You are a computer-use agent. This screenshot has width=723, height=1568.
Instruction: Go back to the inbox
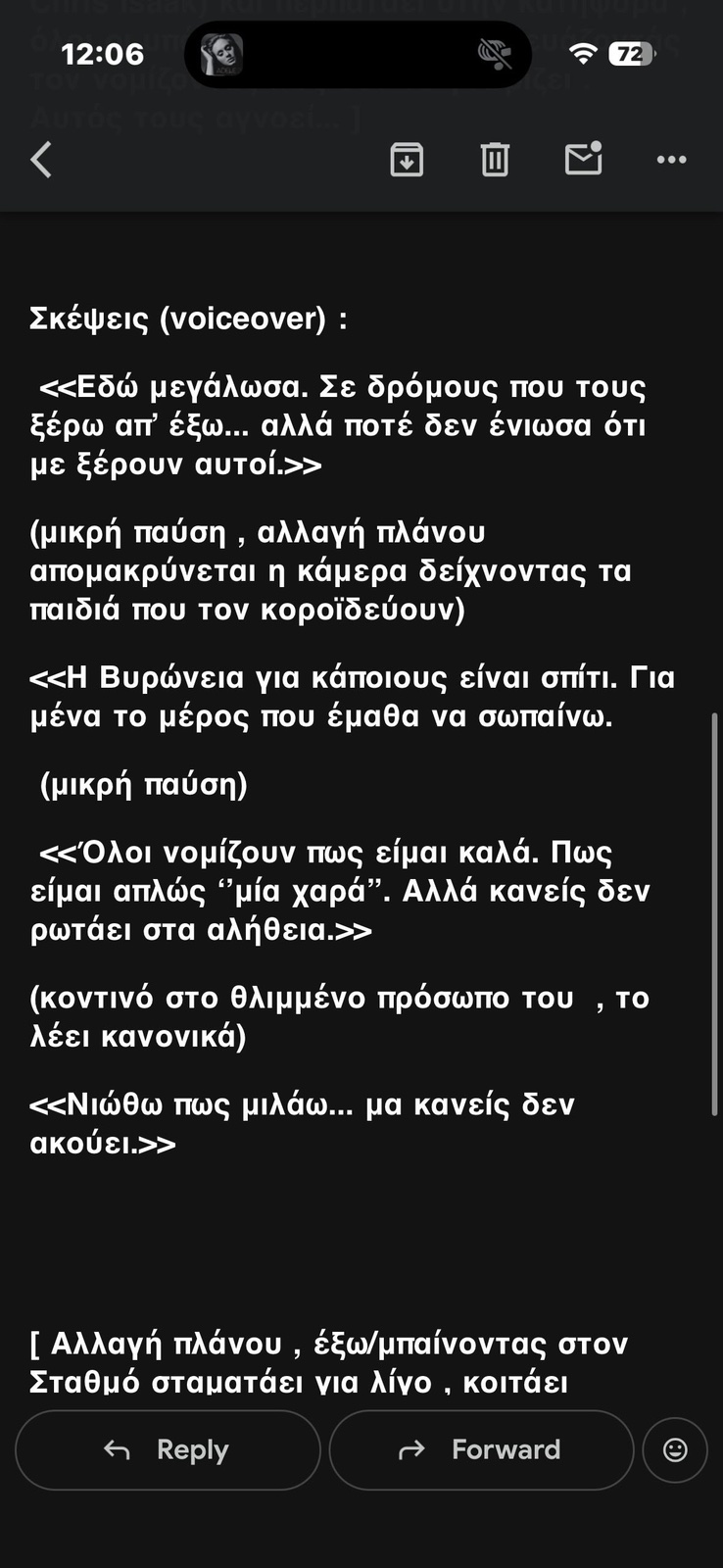point(41,160)
